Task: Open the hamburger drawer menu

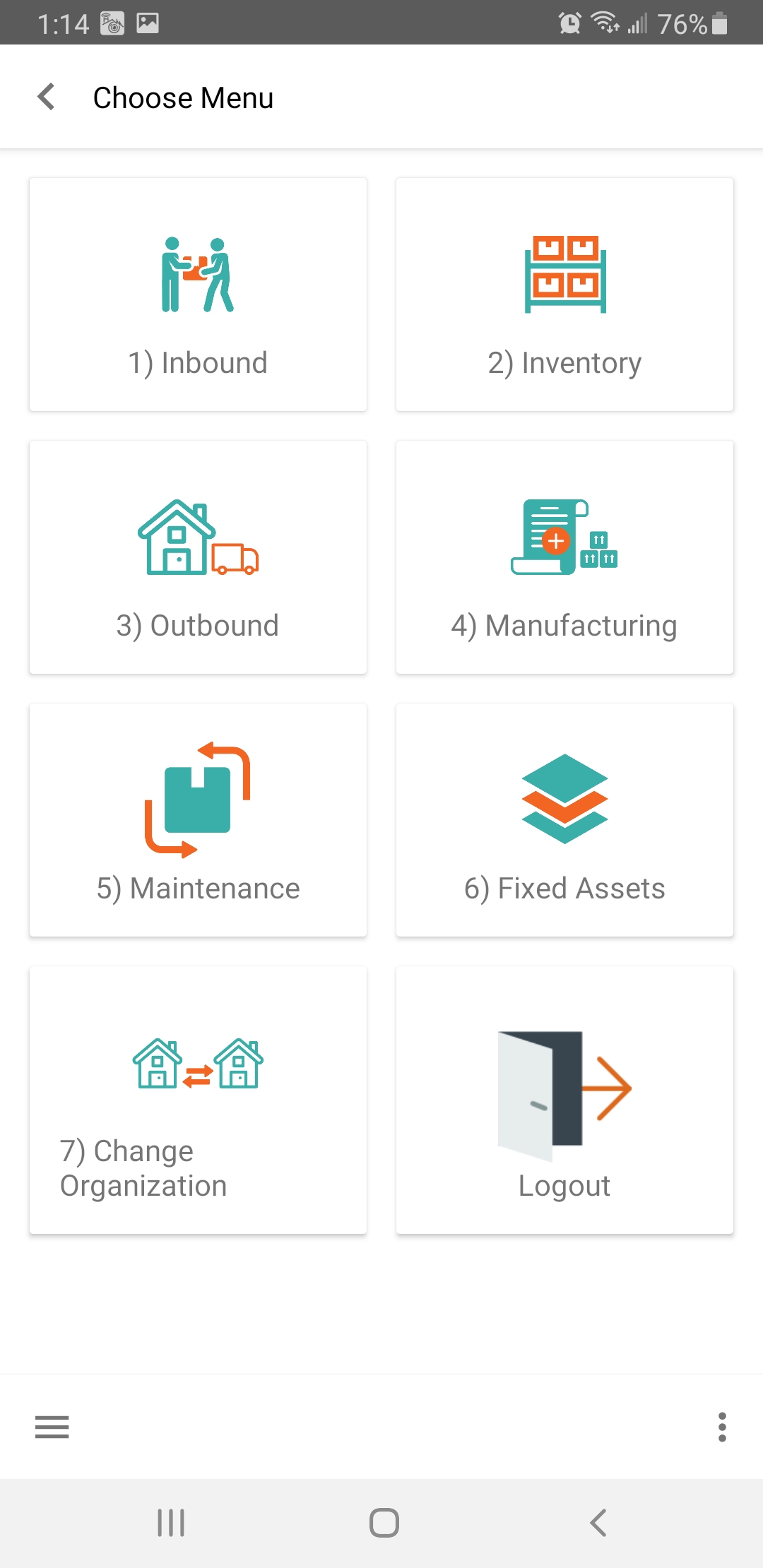Action: click(x=52, y=1427)
